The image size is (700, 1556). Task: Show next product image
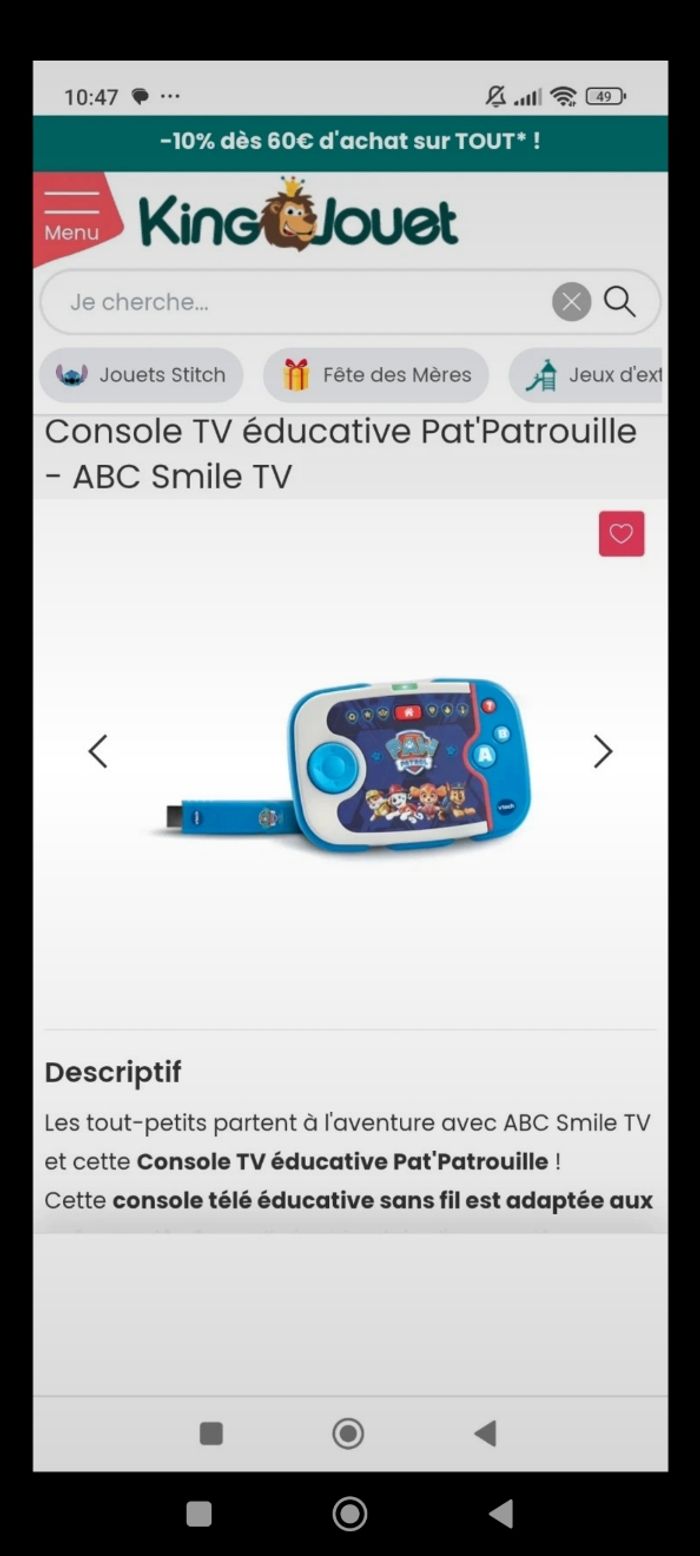pos(602,751)
